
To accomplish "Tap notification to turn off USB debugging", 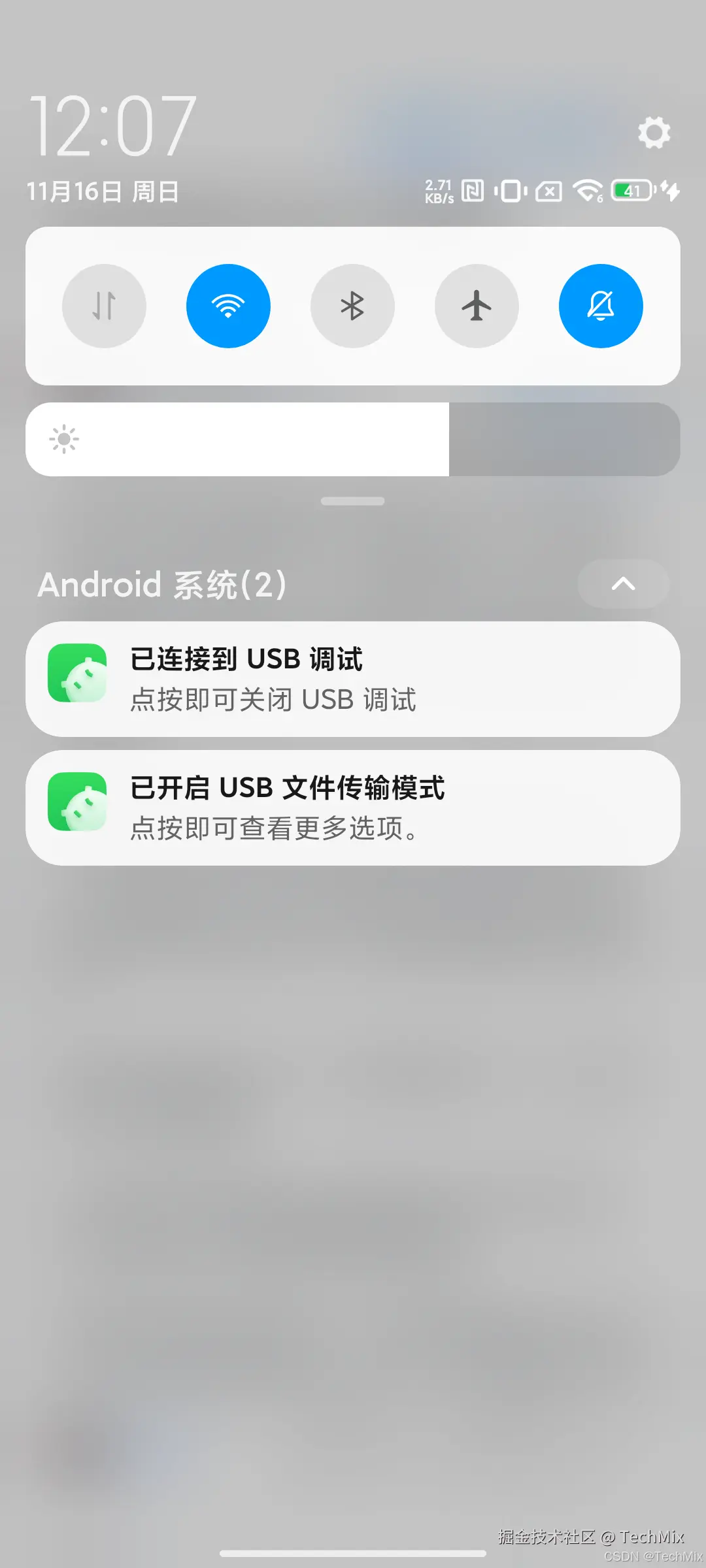I will click(x=353, y=679).
